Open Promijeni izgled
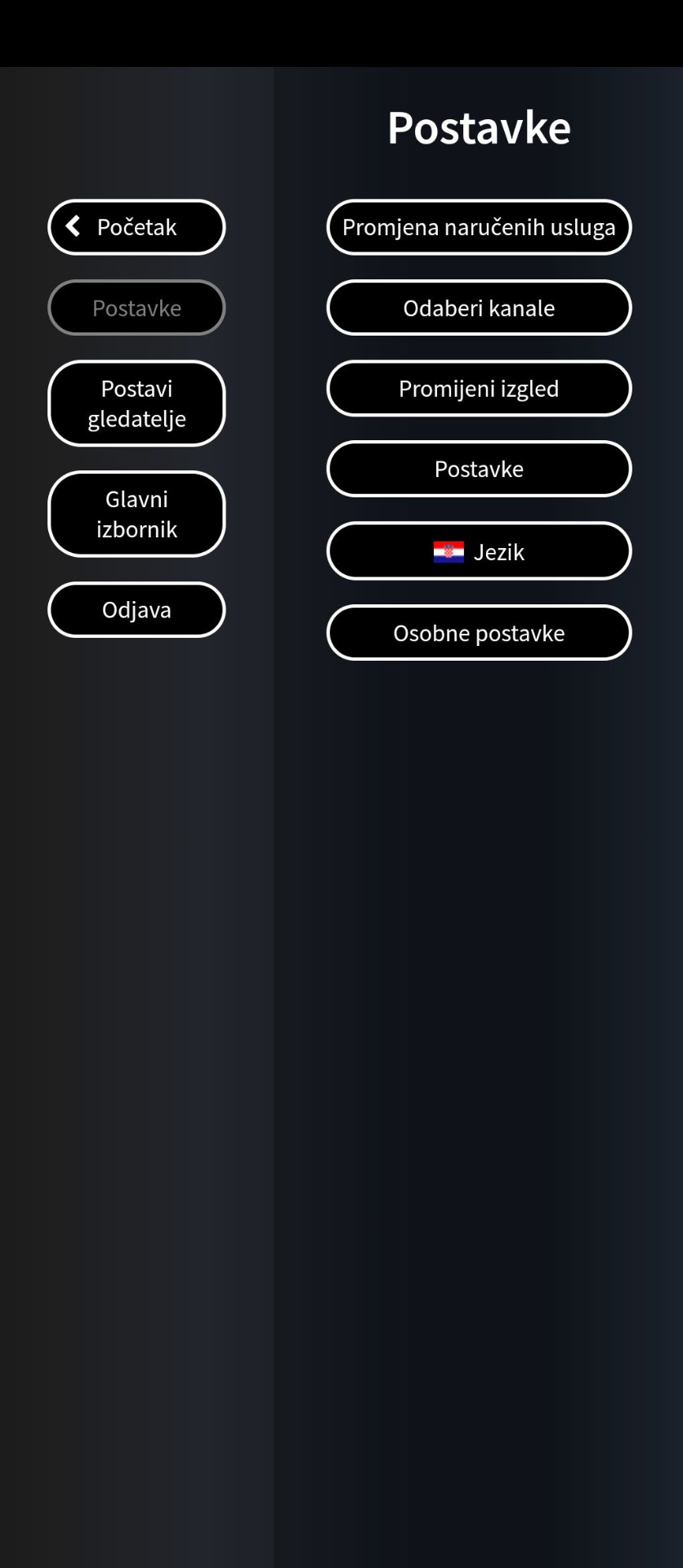The height and width of the screenshot is (1568, 683). tap(479, 389)
